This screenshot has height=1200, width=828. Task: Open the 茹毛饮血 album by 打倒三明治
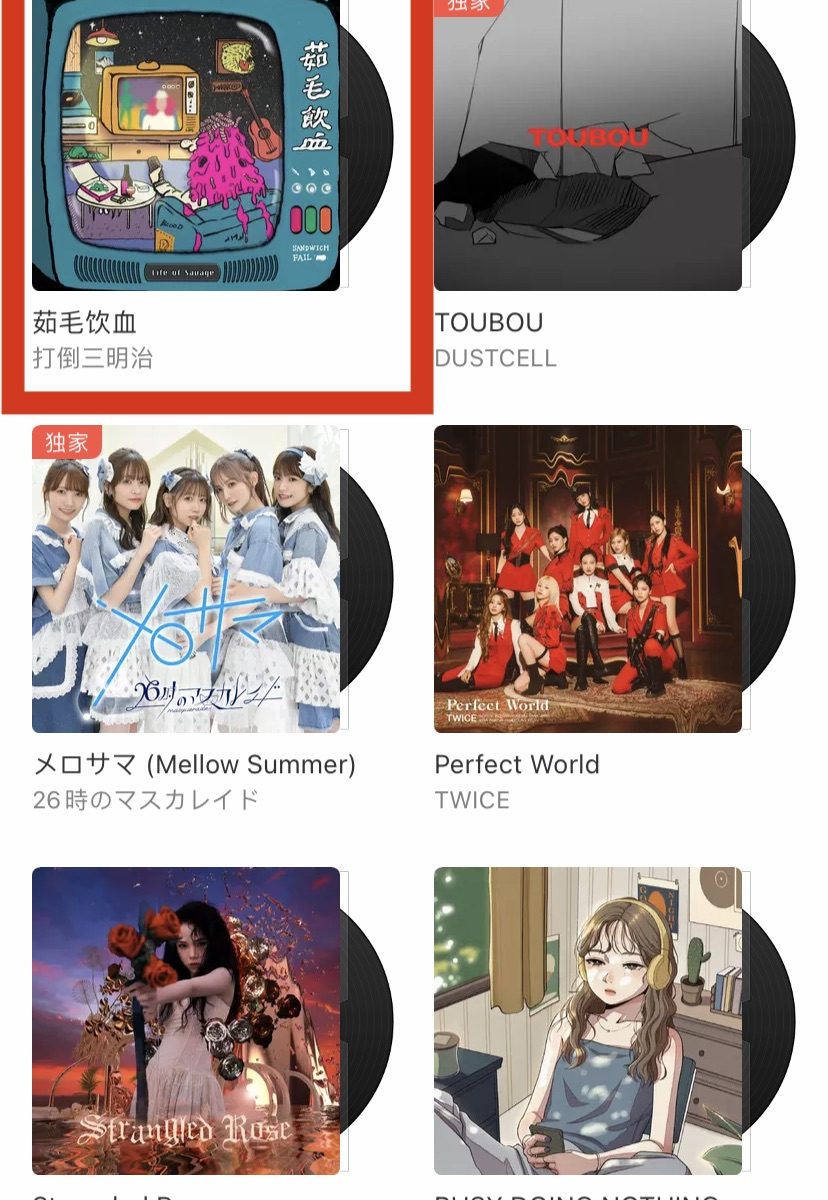[x=186, y=145]
